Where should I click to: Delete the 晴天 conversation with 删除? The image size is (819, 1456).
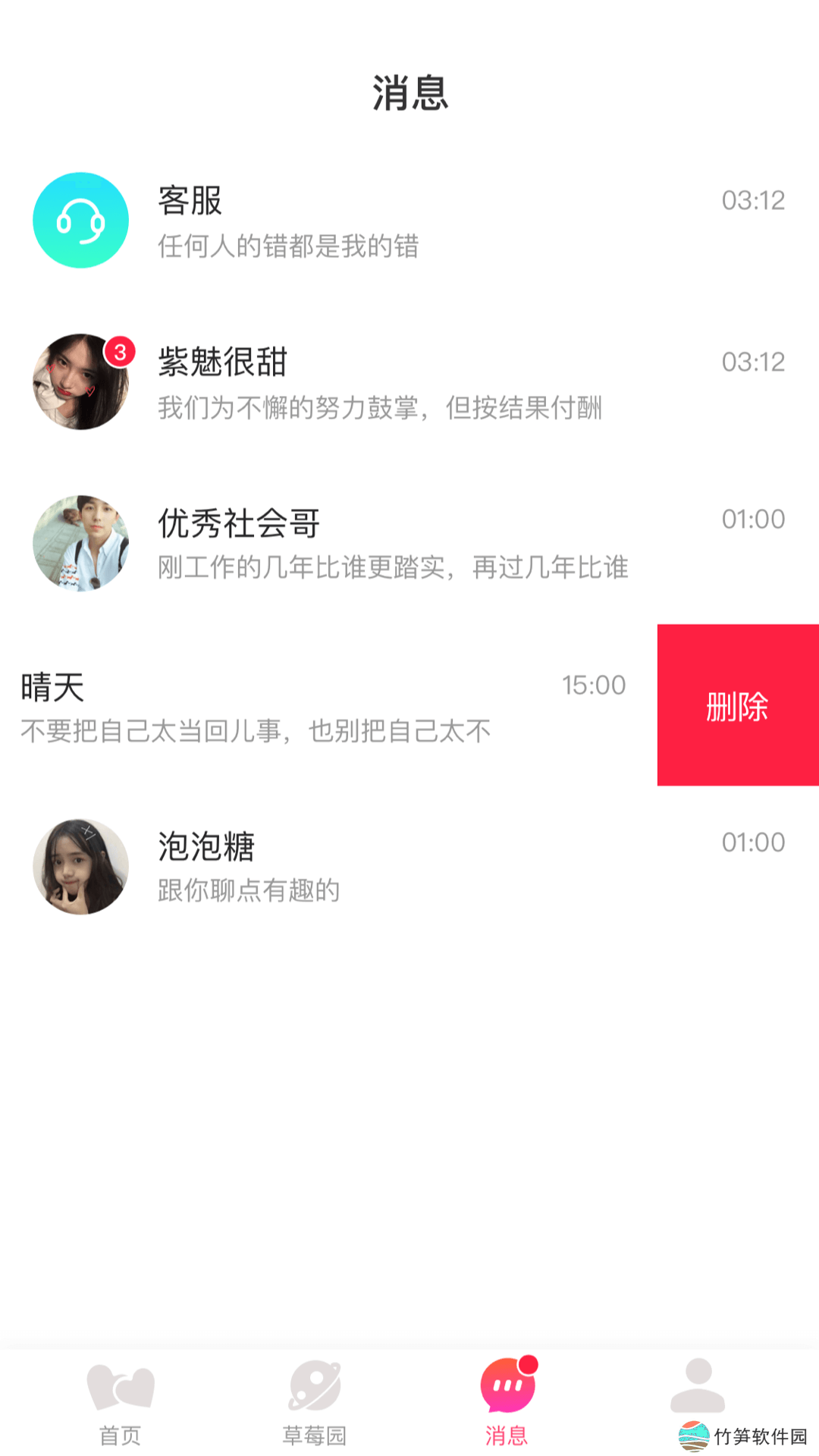coord(737,705)
